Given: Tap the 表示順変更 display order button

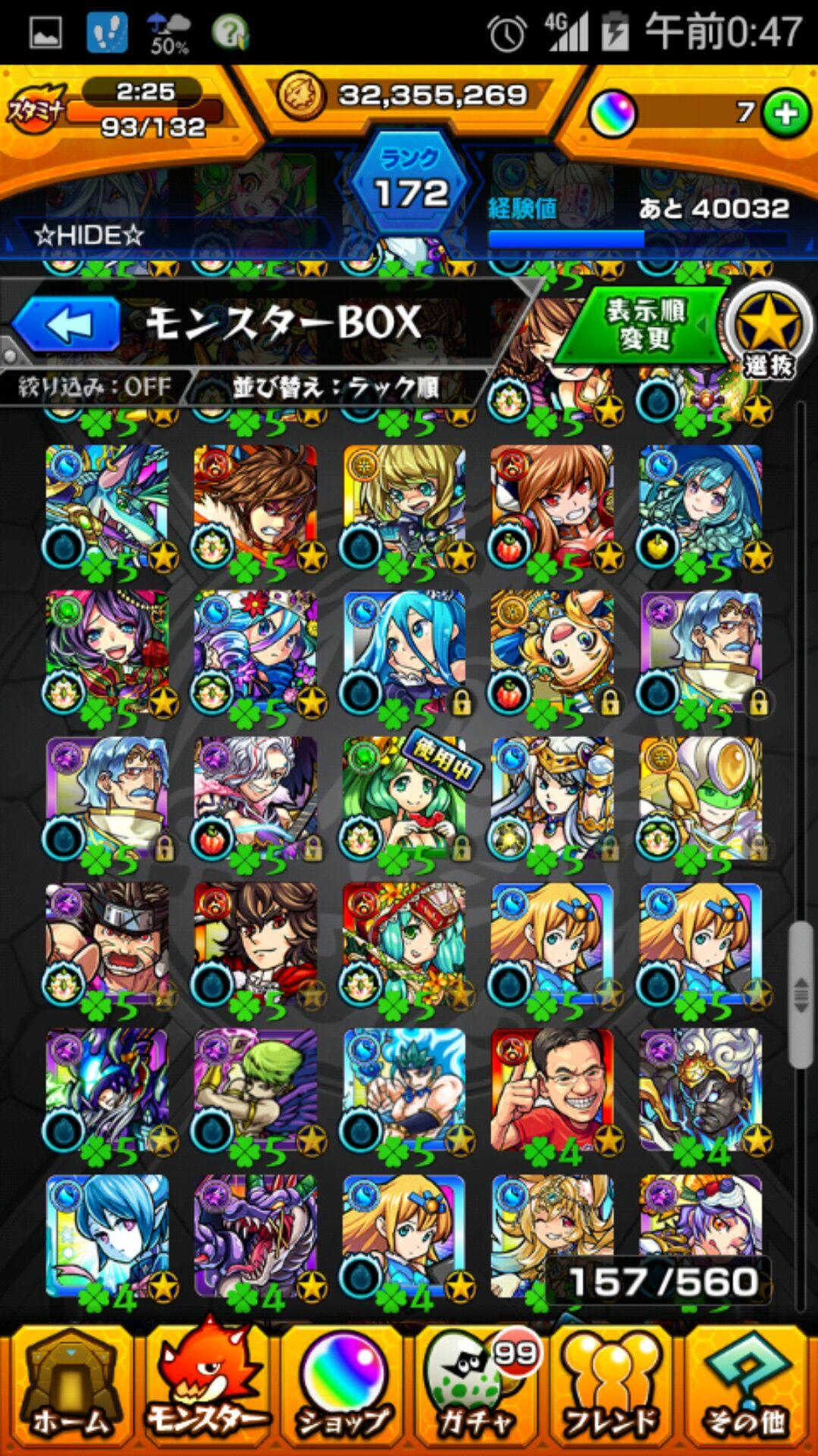Looking at the screenshot, I should coord(643,325).
